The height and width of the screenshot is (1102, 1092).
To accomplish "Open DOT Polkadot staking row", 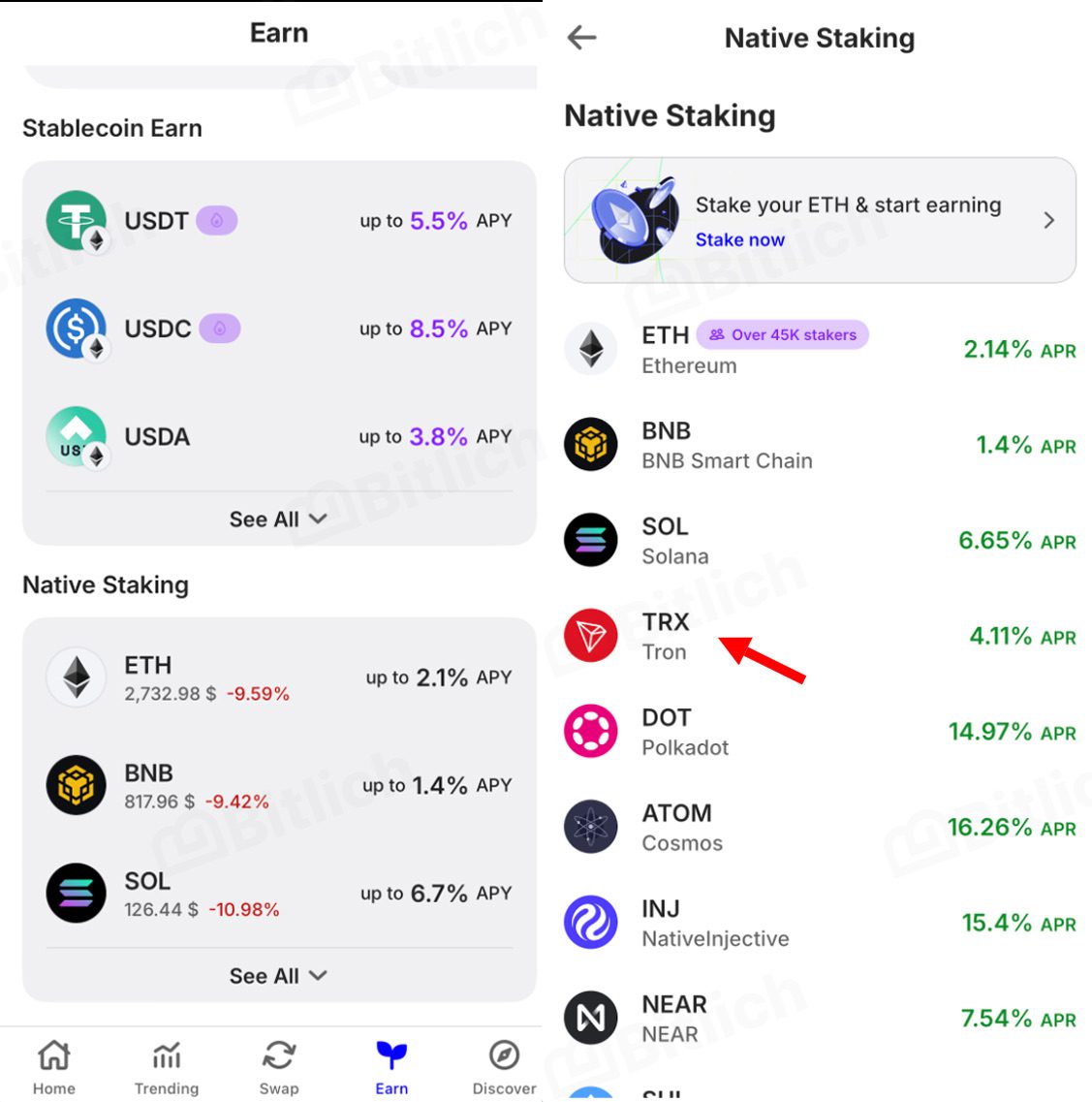I will [820, 732].
